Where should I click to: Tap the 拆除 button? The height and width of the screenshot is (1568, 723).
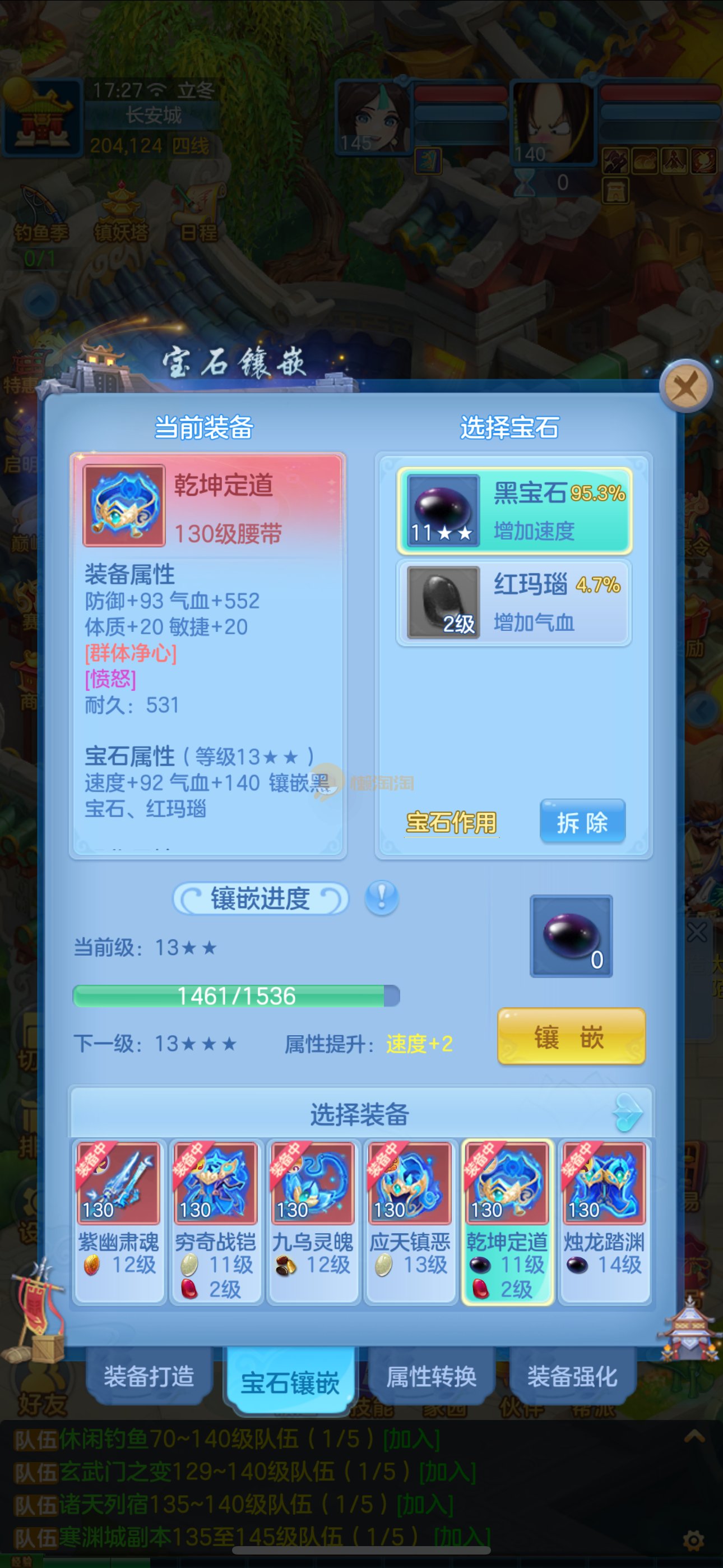click(x=582, y=822)
